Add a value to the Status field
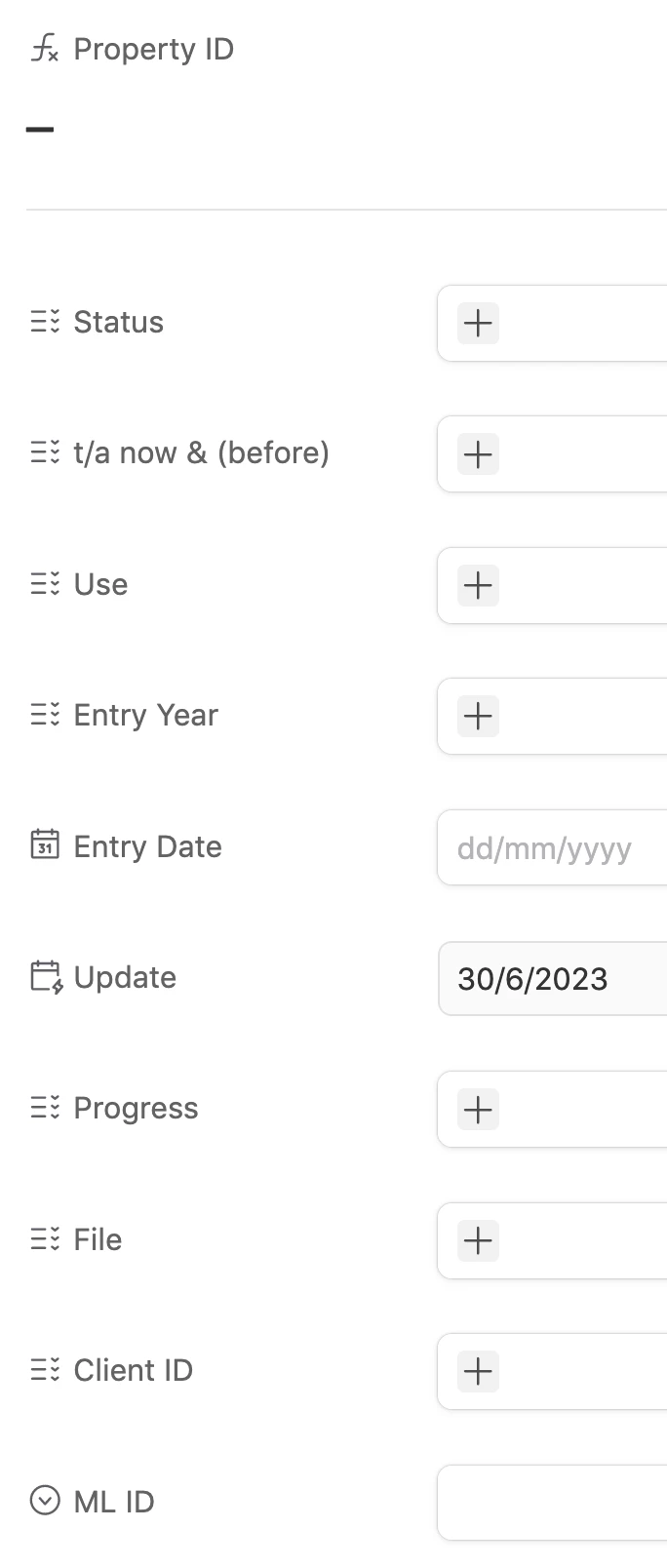Viewport: 667px width, 1568px height. click(478, 324)
